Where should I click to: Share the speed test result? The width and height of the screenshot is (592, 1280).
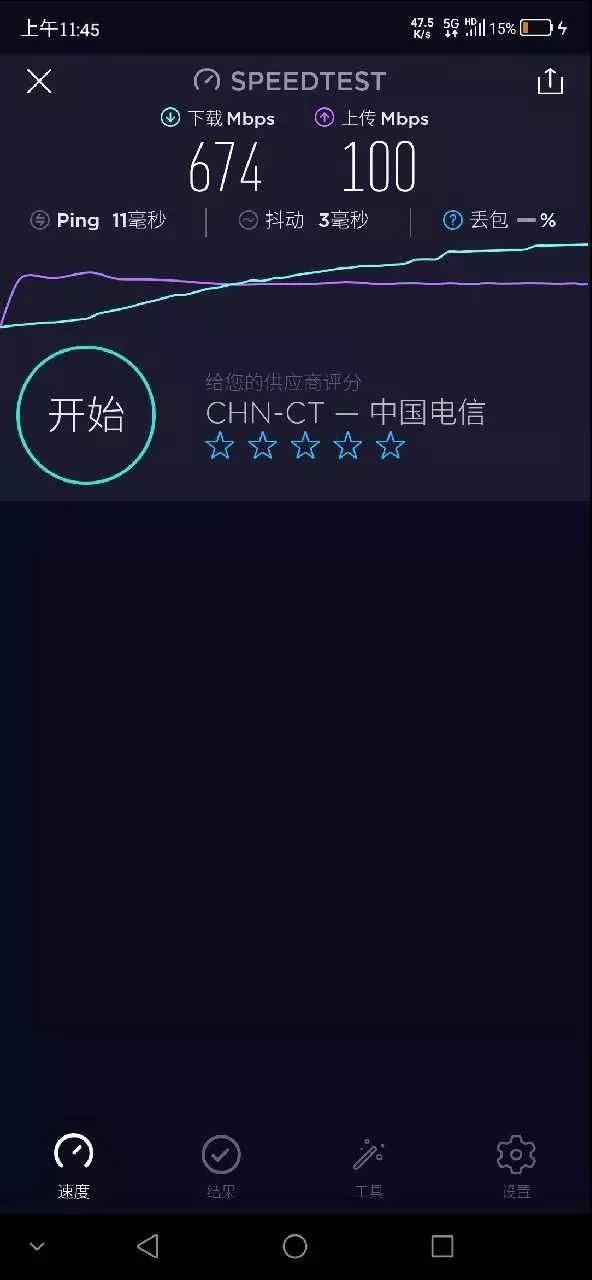[551, 81]
